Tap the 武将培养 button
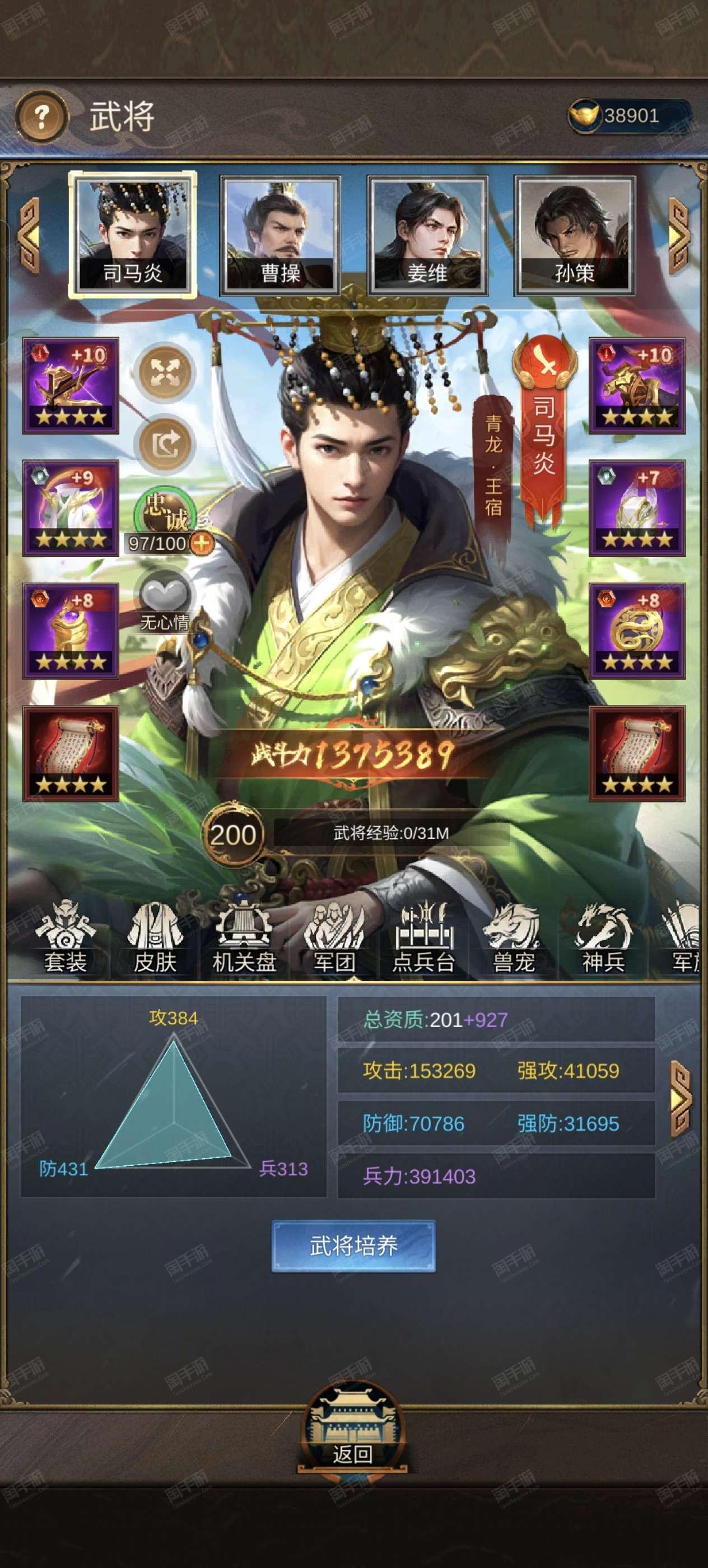 353,1245
